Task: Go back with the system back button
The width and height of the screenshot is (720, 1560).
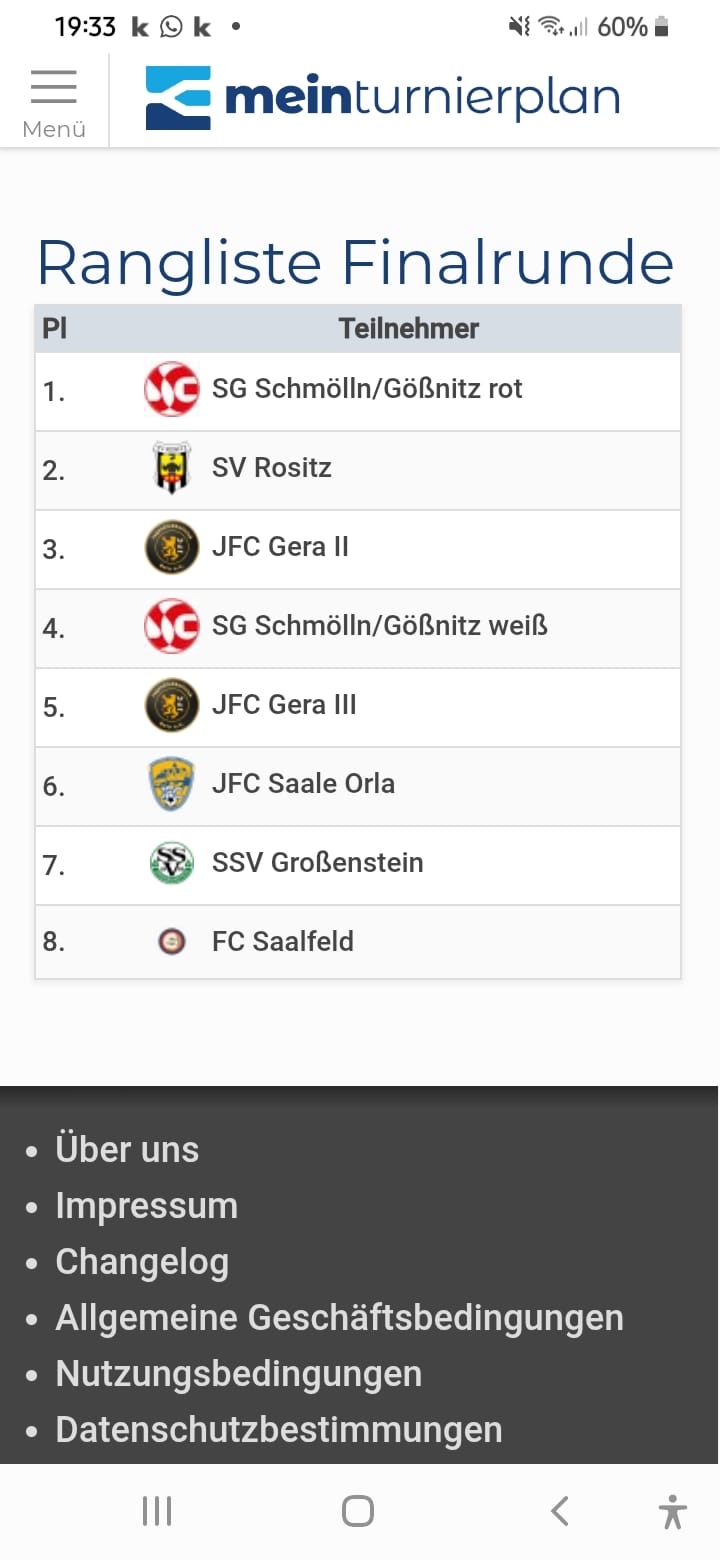Action: (560, 1511)
